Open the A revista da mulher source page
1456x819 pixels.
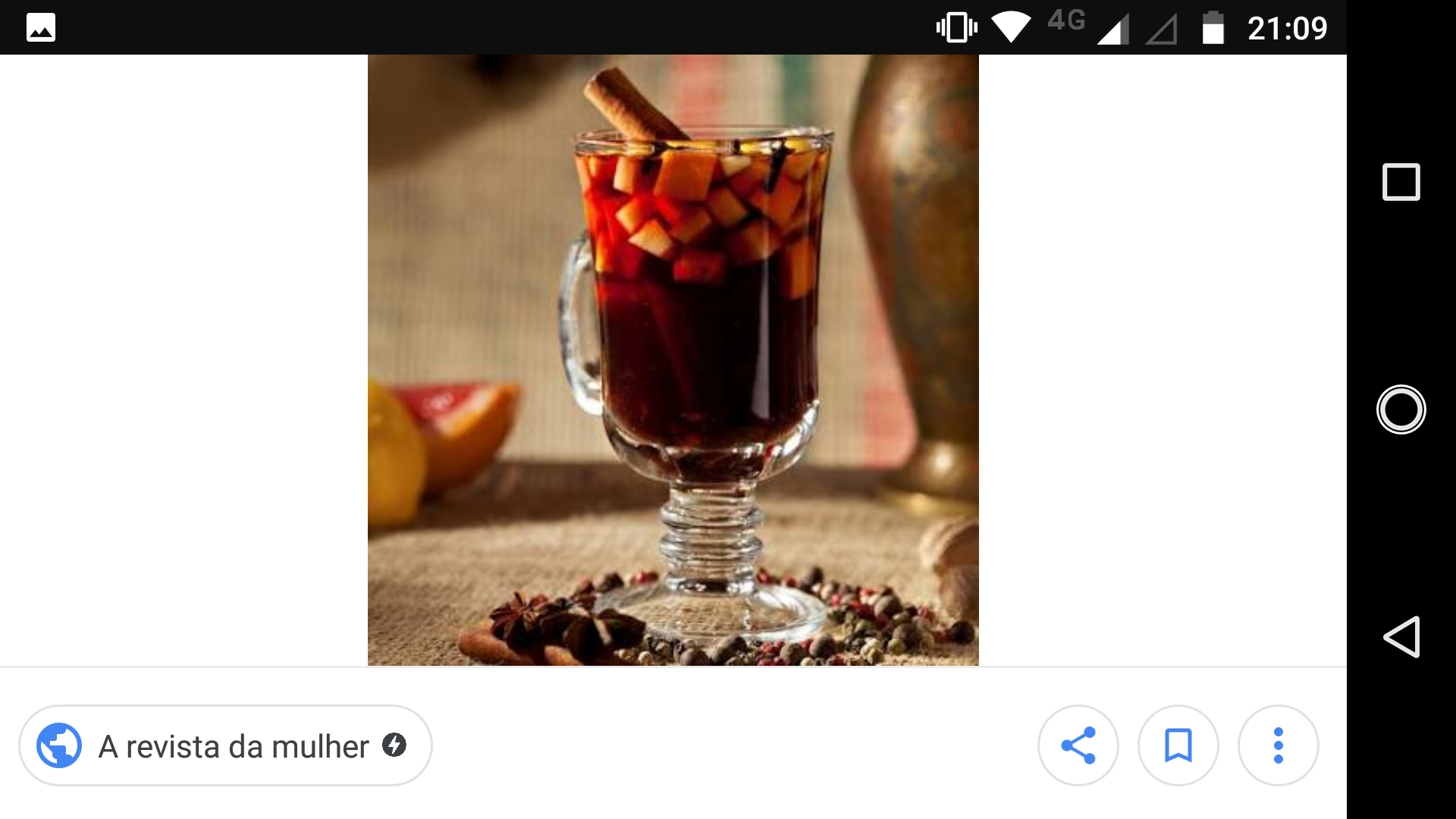225,746
